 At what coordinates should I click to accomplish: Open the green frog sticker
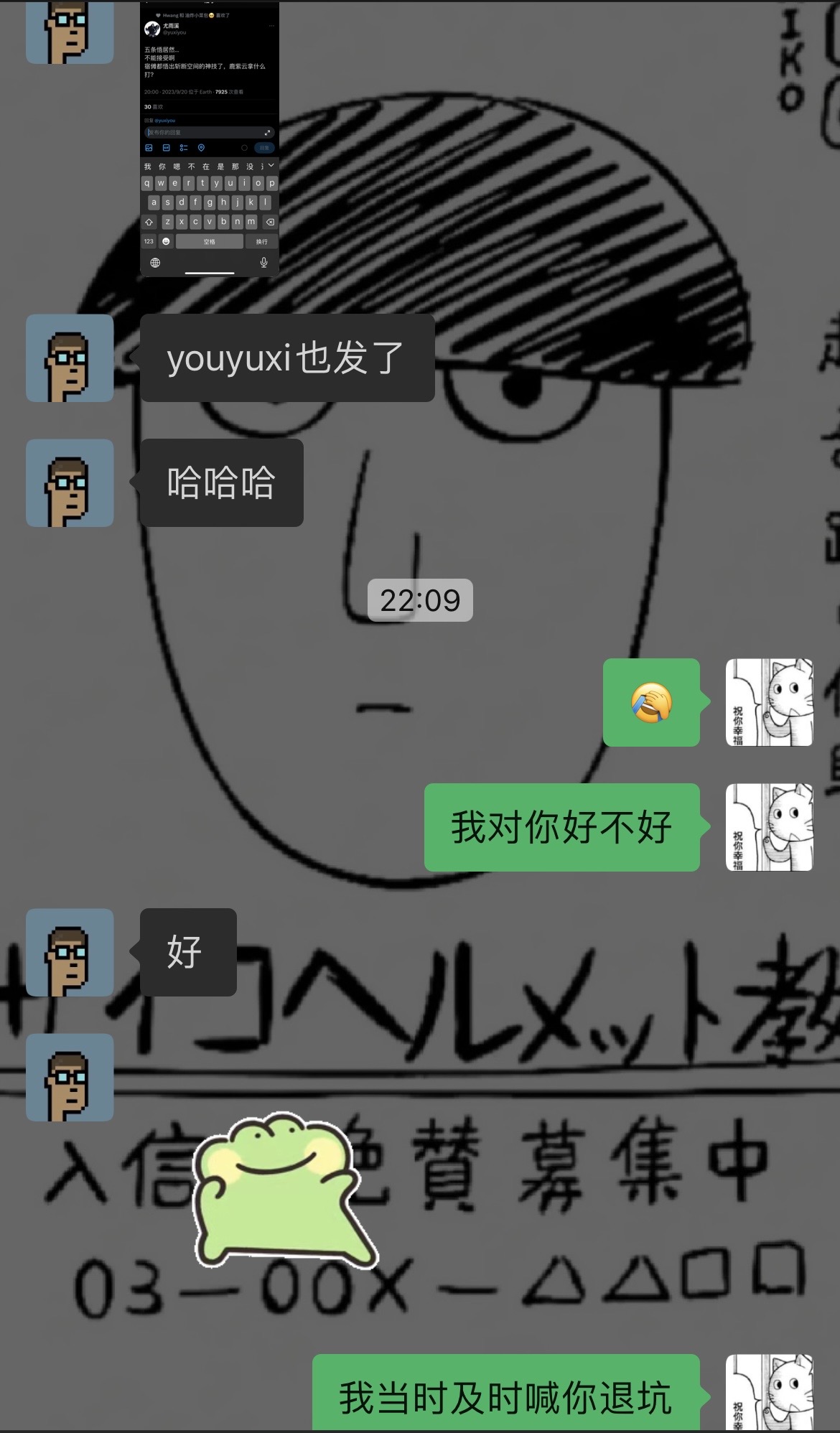pos(285,1191)
